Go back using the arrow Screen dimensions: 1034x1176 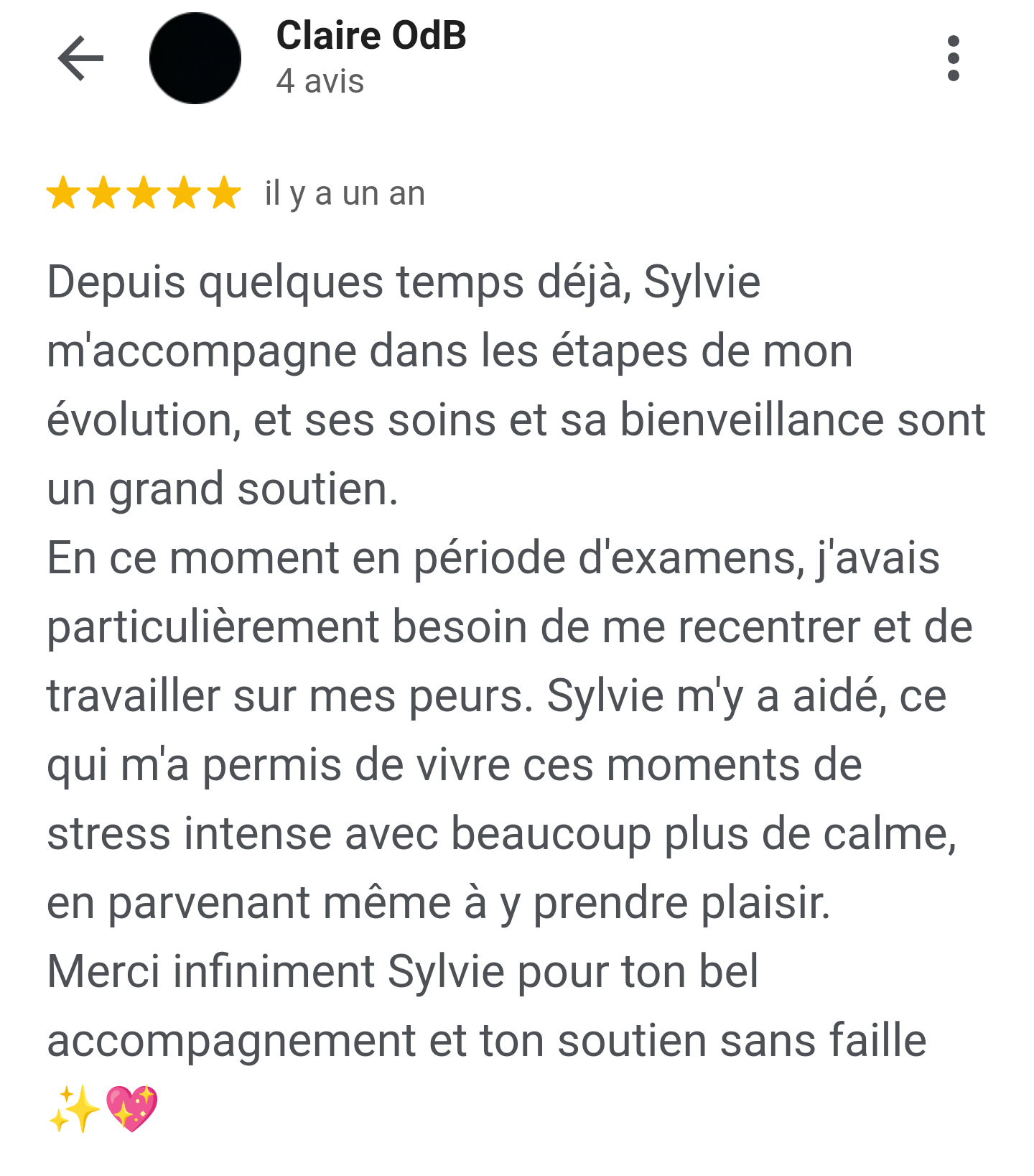click(x=80, y=58)
